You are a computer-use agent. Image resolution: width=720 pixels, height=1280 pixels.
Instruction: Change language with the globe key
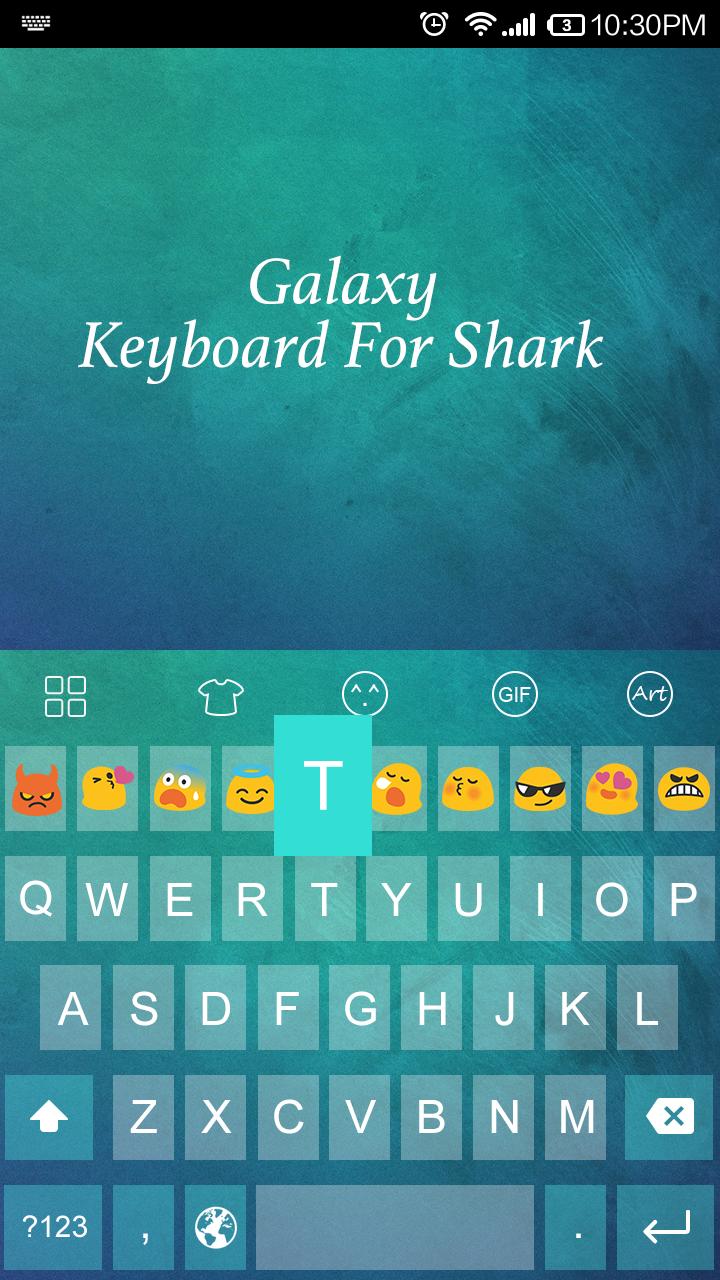(215, 1227)
